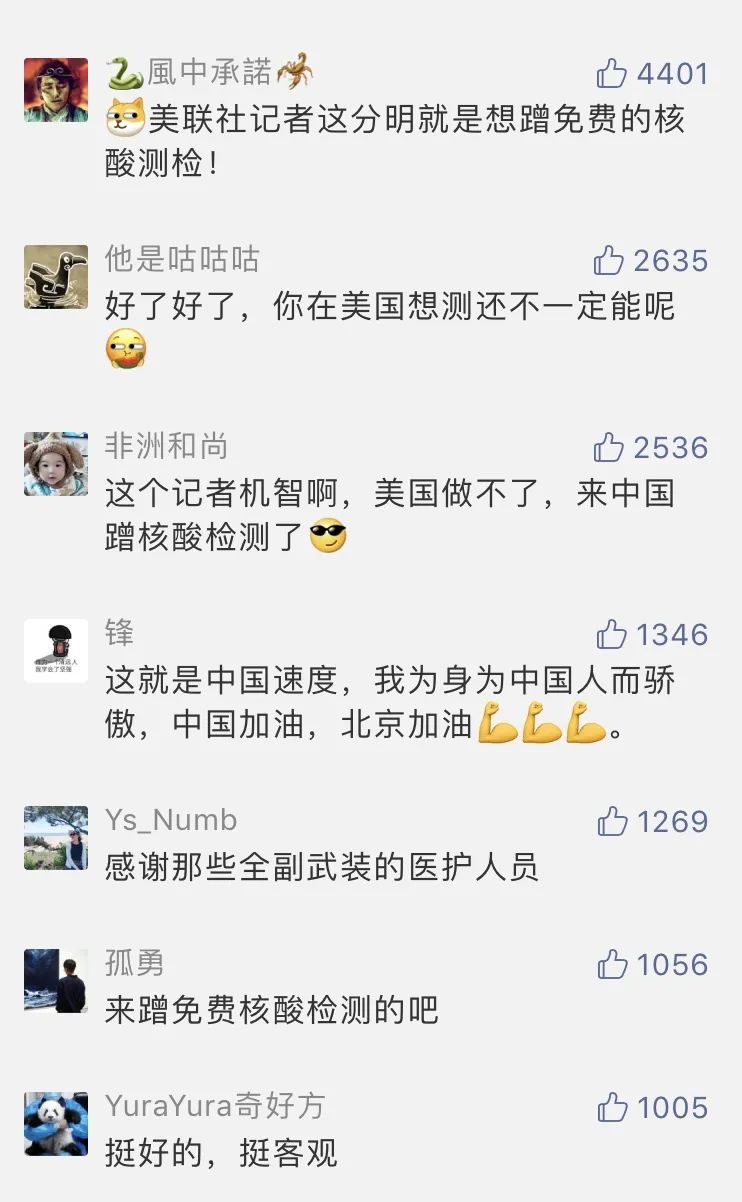Open Ys_Numb's avatar
Screen dimensions: 742x1202
[x=56, y=838]
